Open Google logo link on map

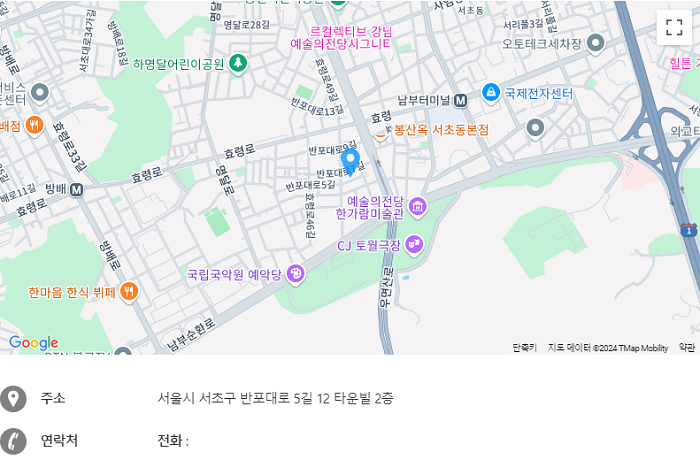[x=34, y=343]
